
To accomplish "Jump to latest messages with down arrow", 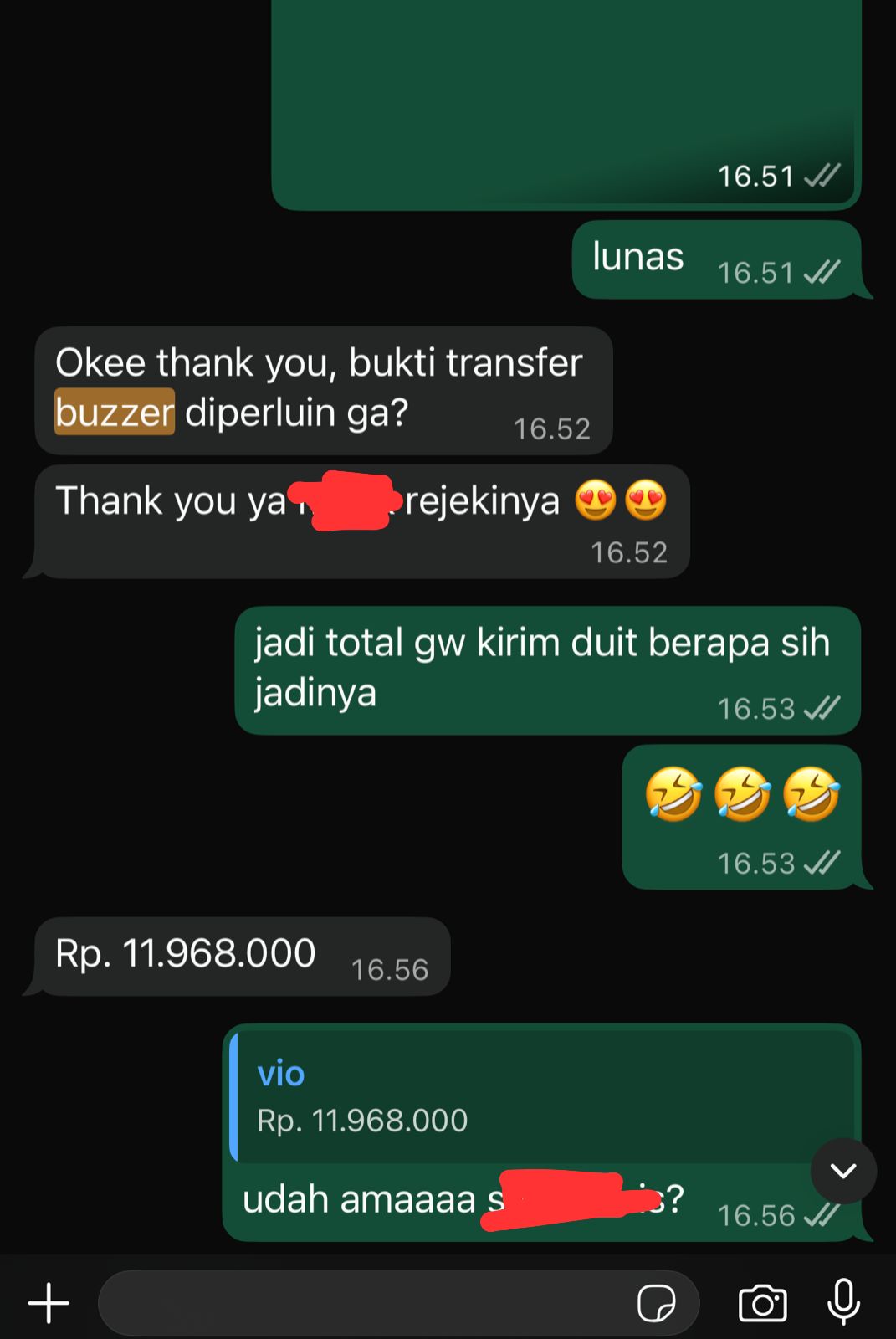I will point(843,1171).
